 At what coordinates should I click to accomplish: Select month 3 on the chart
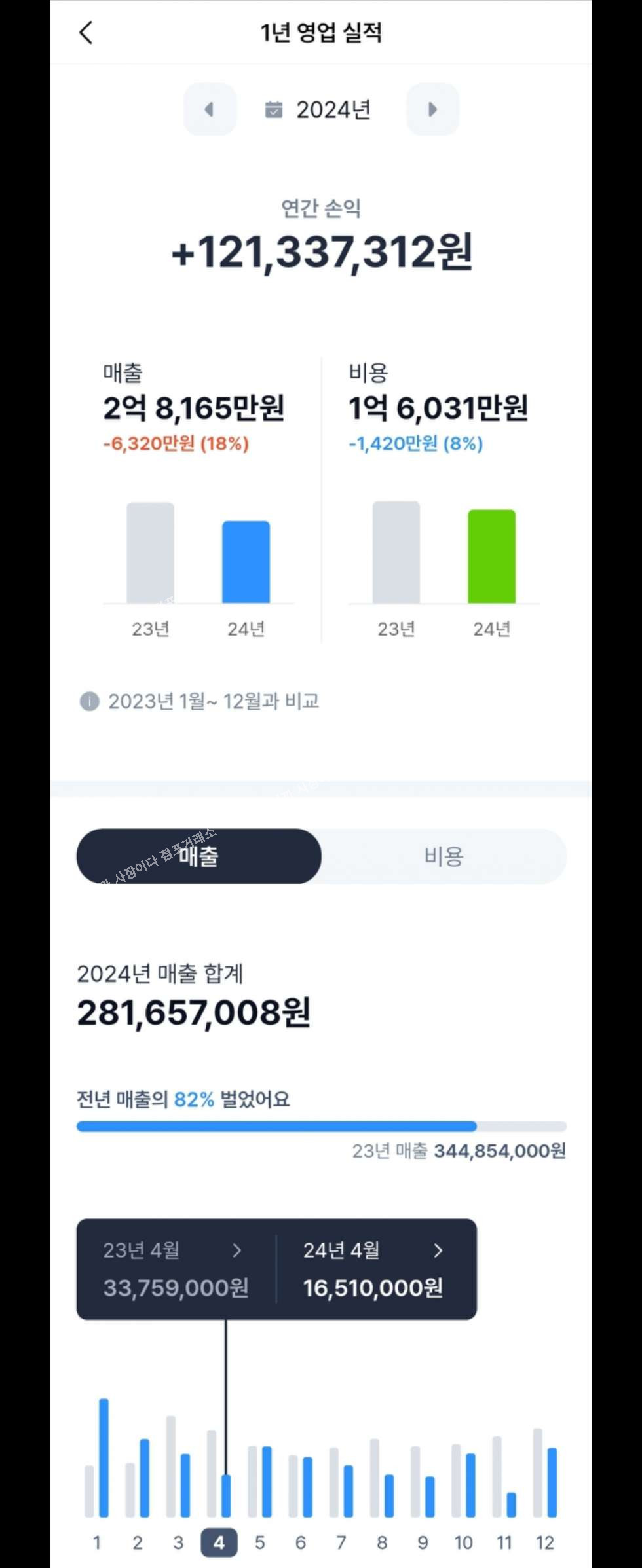point(178,1542)
